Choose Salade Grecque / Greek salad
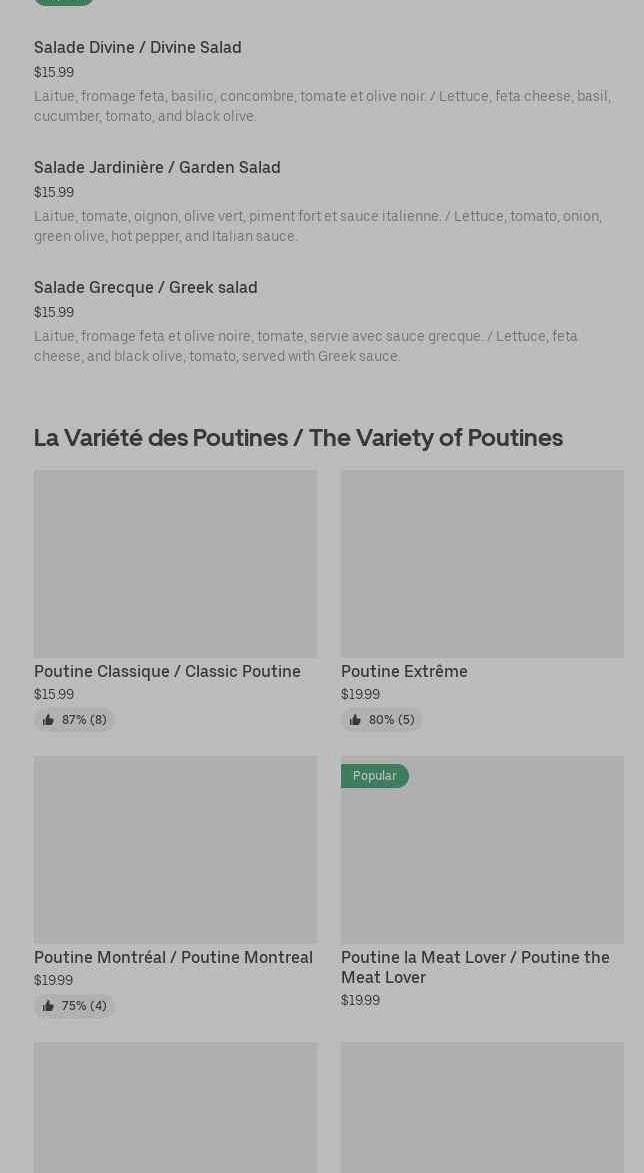 [x=146, y=288]
